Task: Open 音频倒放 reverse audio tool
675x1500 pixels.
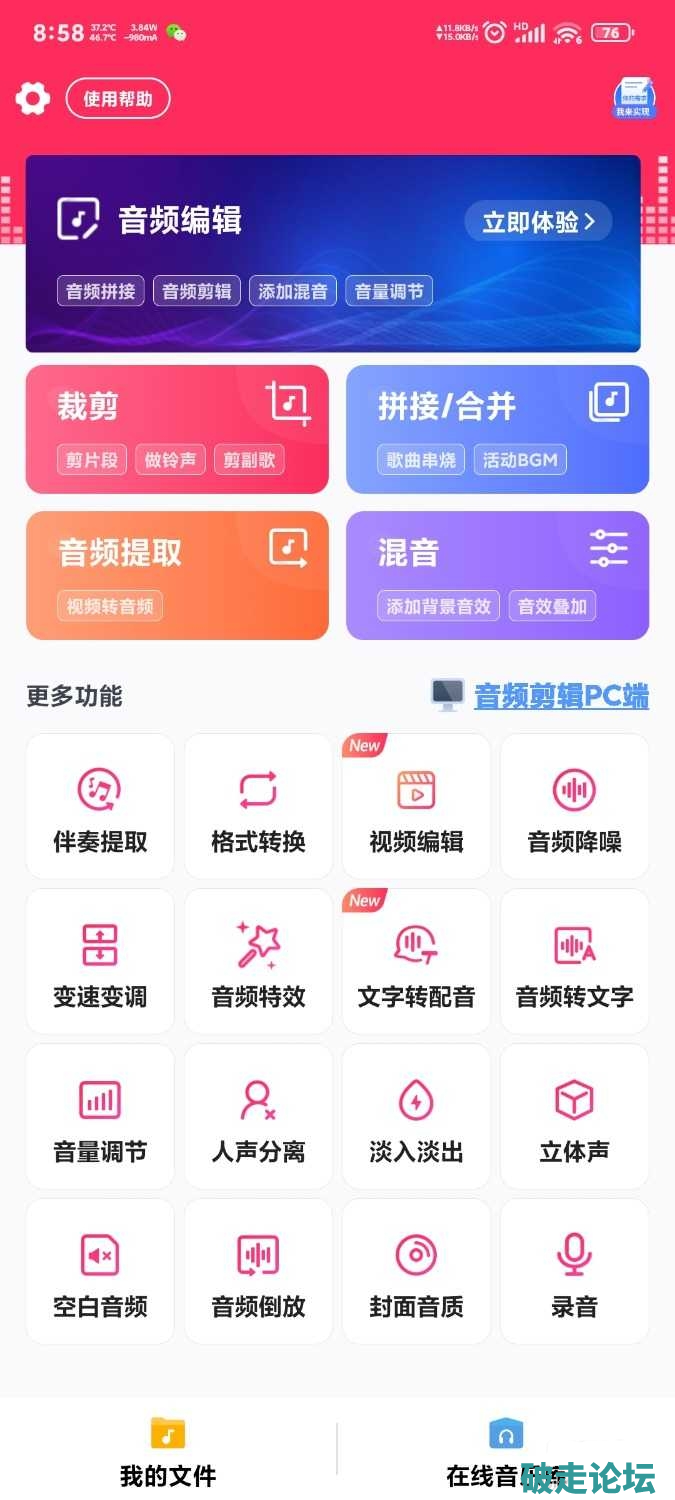Action: pos(258,1271)
